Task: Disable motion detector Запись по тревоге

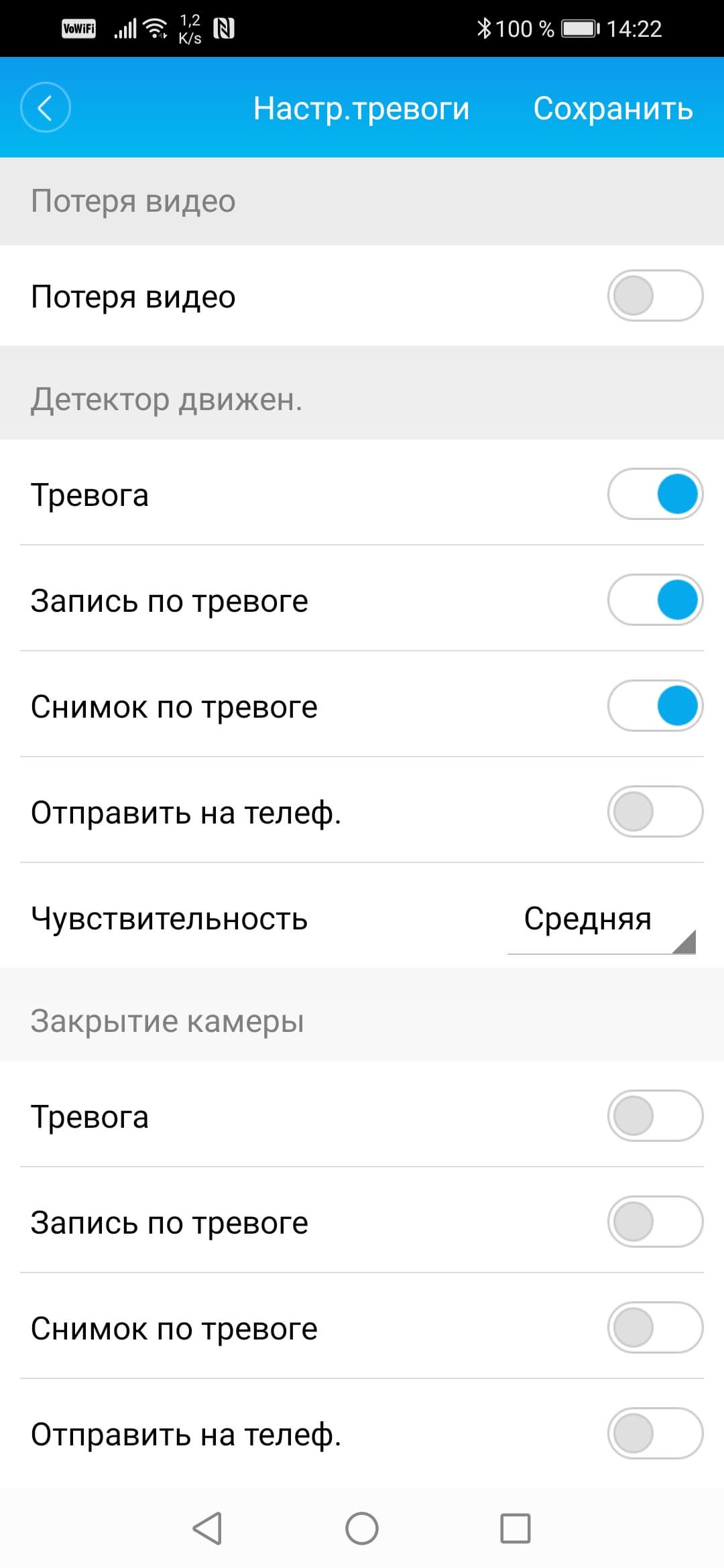Action: pos(655,600)
